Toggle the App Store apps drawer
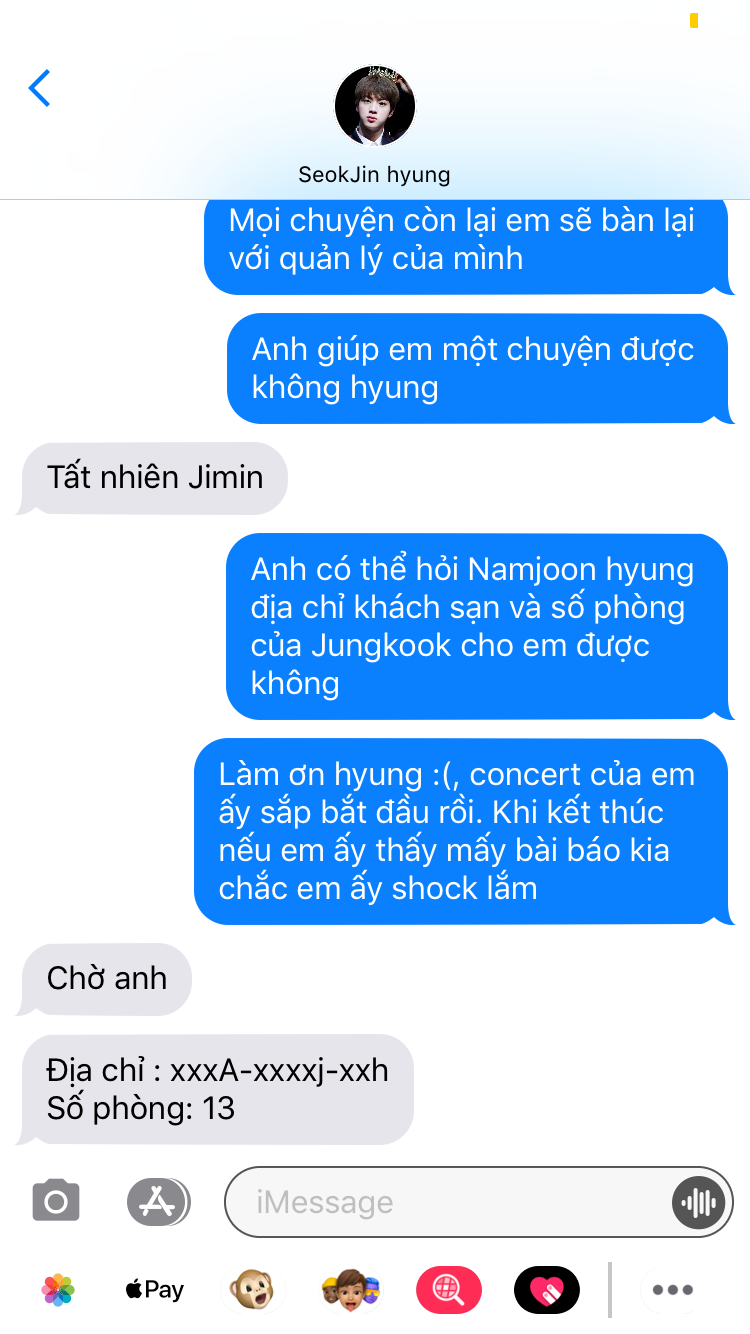This screenshot has height=1334, width=750. pos(158,1201)
